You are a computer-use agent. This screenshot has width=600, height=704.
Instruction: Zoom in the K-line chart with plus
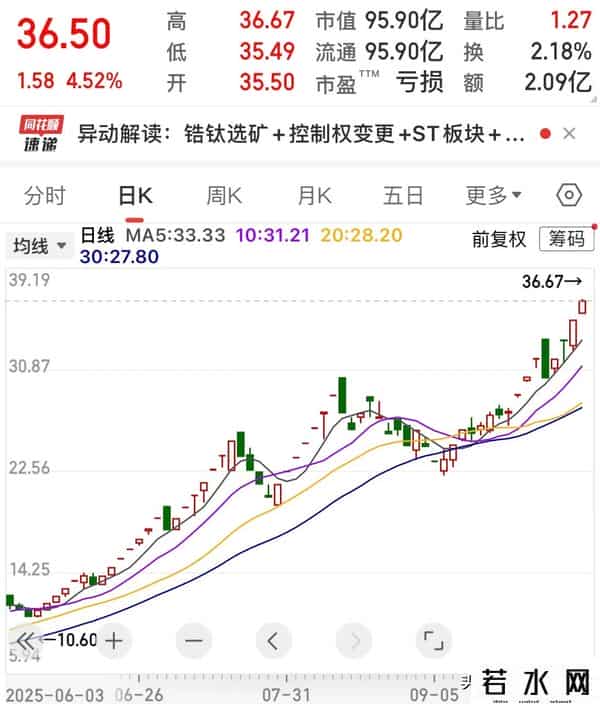(x=113, y=639)
